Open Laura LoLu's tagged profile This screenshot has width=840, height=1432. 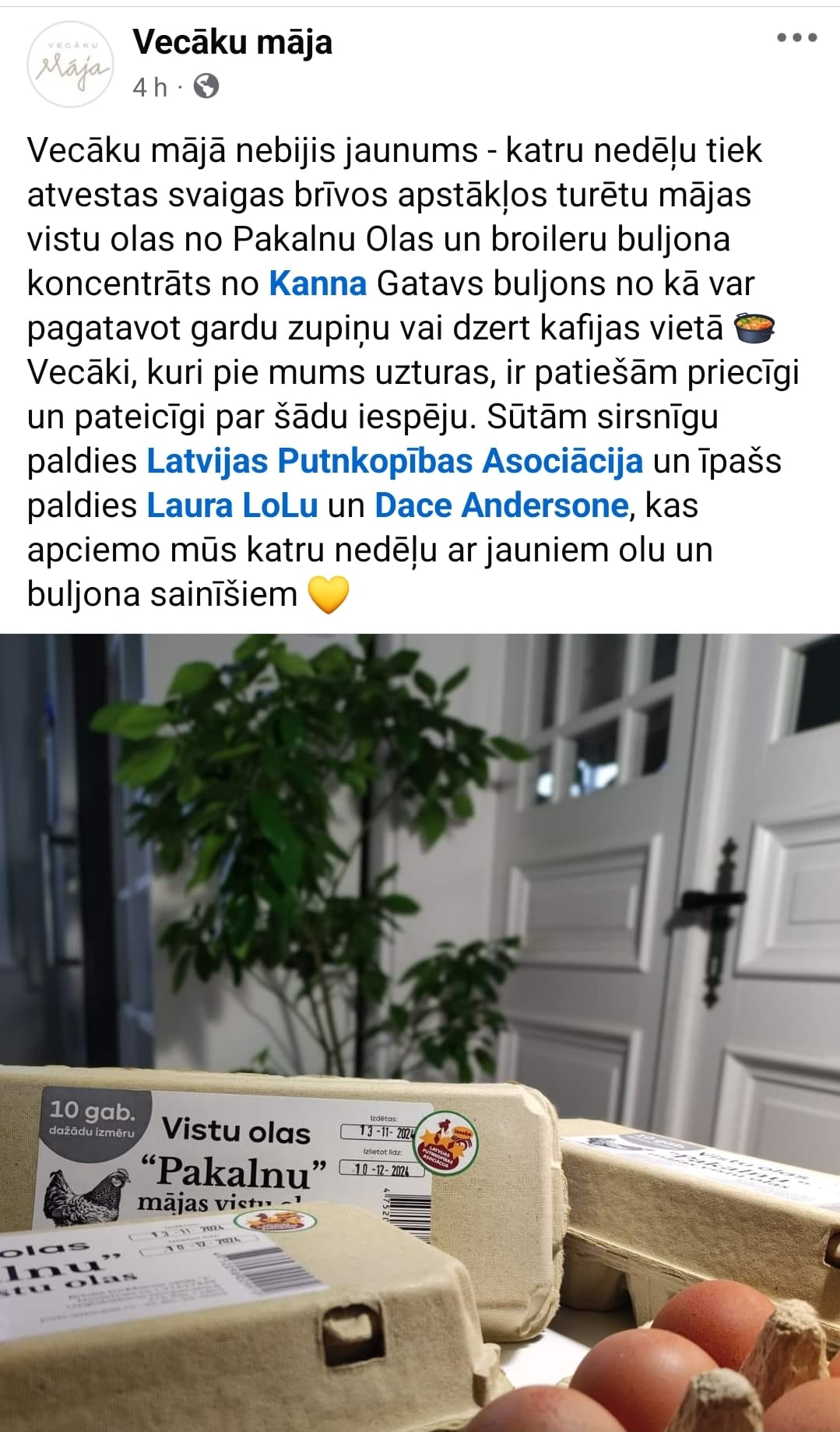232,505
